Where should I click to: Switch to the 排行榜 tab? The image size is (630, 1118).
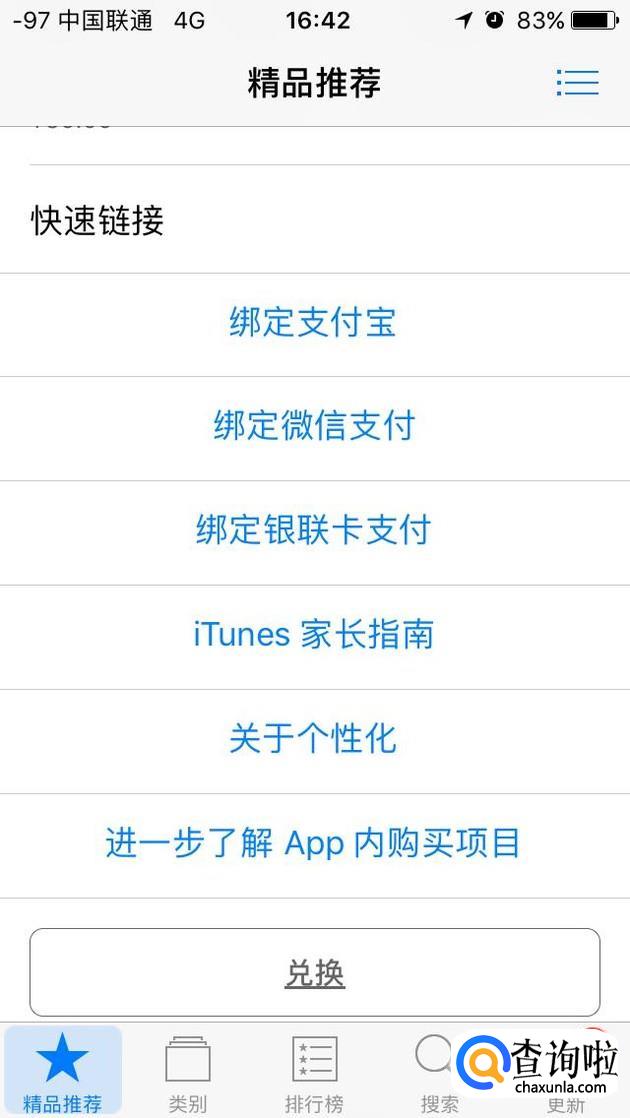point(314,1072)
